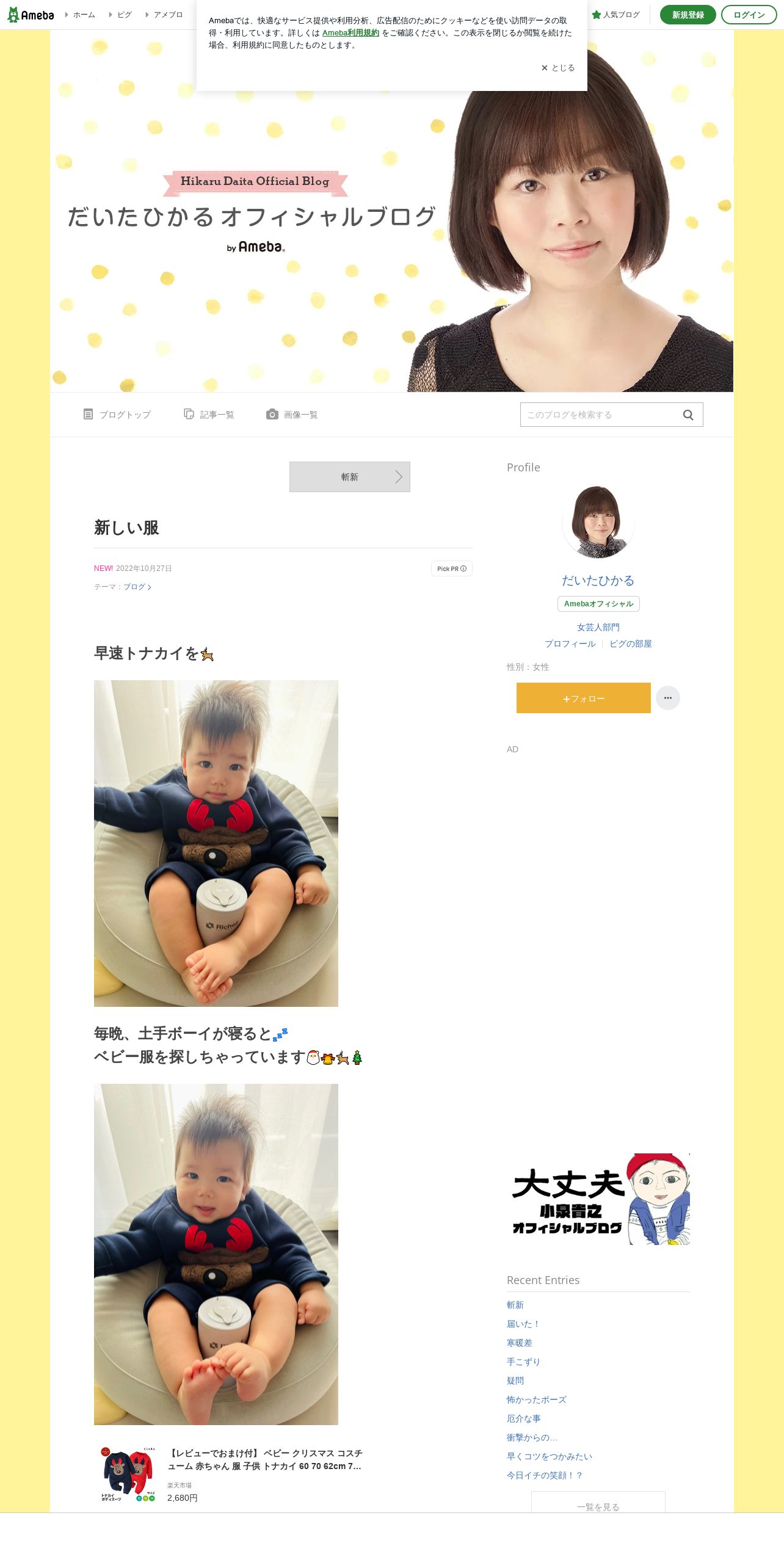Open the recent entry 怖かったポーズ
The height and width of the screenshot is (1568, 784).
pos(536,1399)
